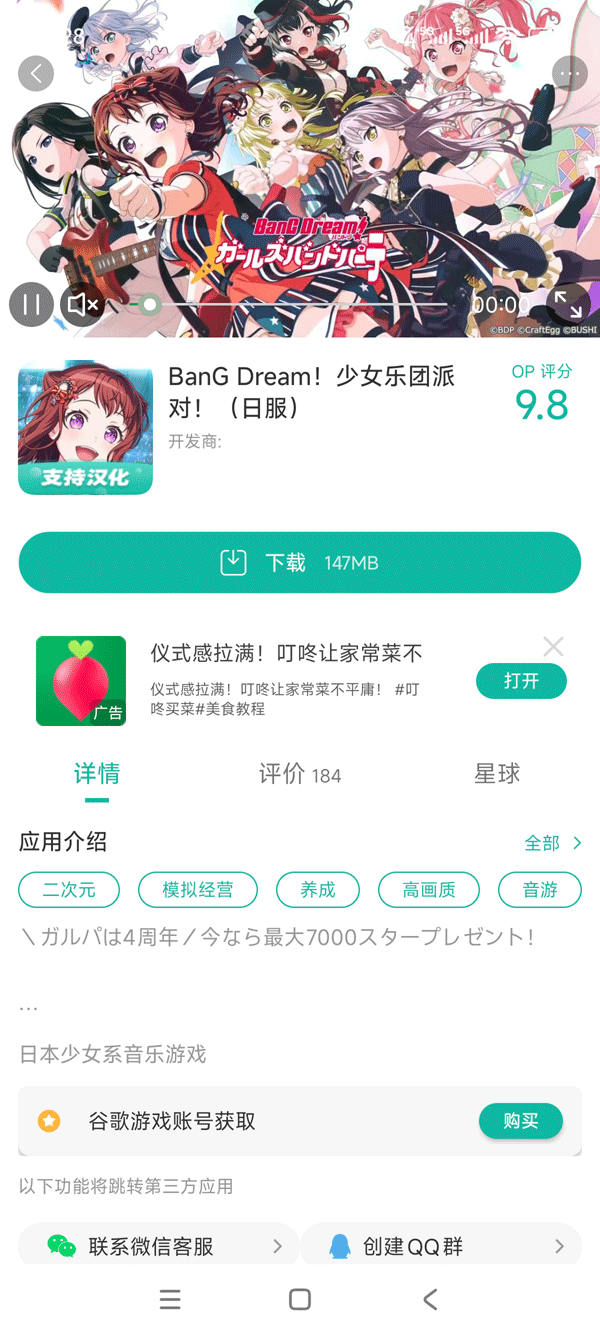Open the three-dot overflow menu
The width and height of the screenshot is (600, 1335).
point(569,73)
